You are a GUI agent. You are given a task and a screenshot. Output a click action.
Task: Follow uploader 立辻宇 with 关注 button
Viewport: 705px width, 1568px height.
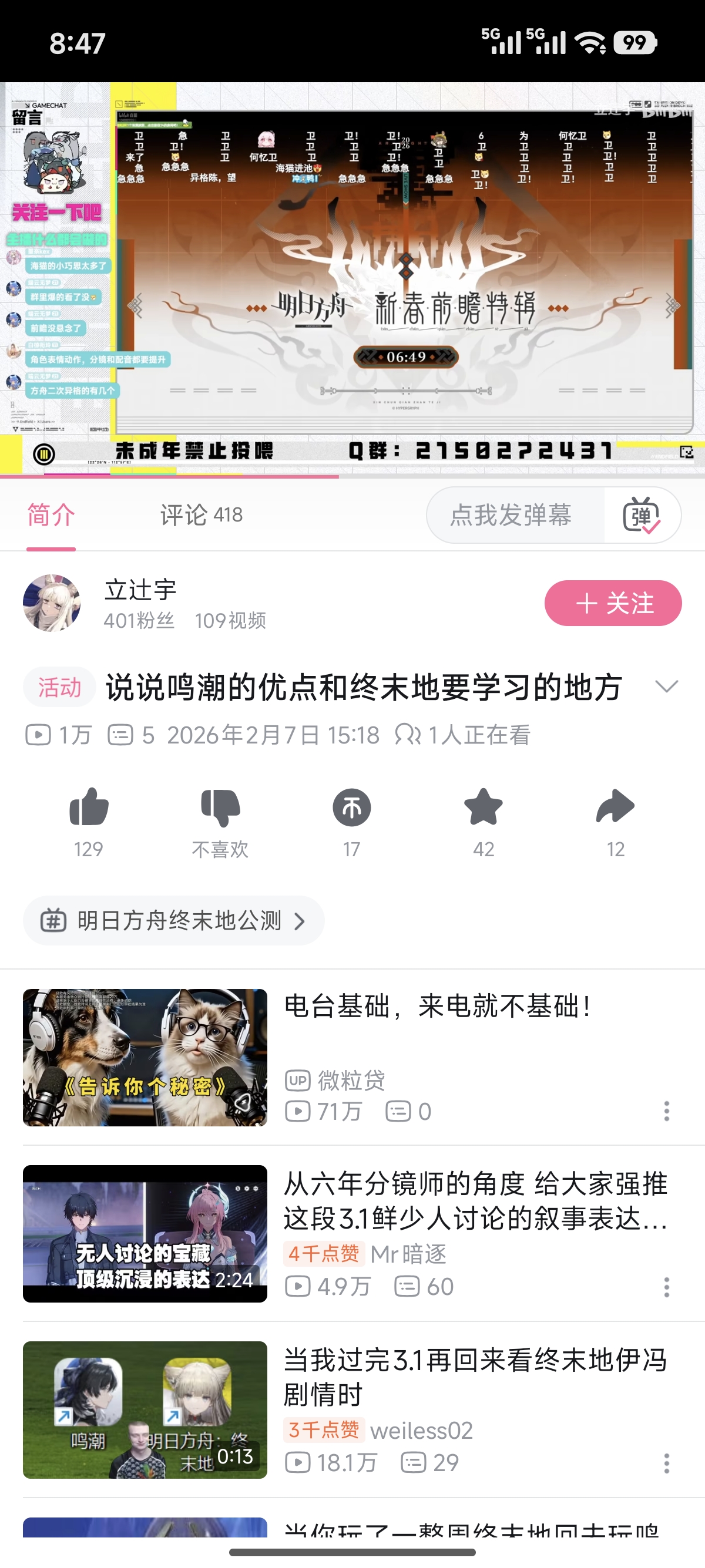(x=612, y=603)
